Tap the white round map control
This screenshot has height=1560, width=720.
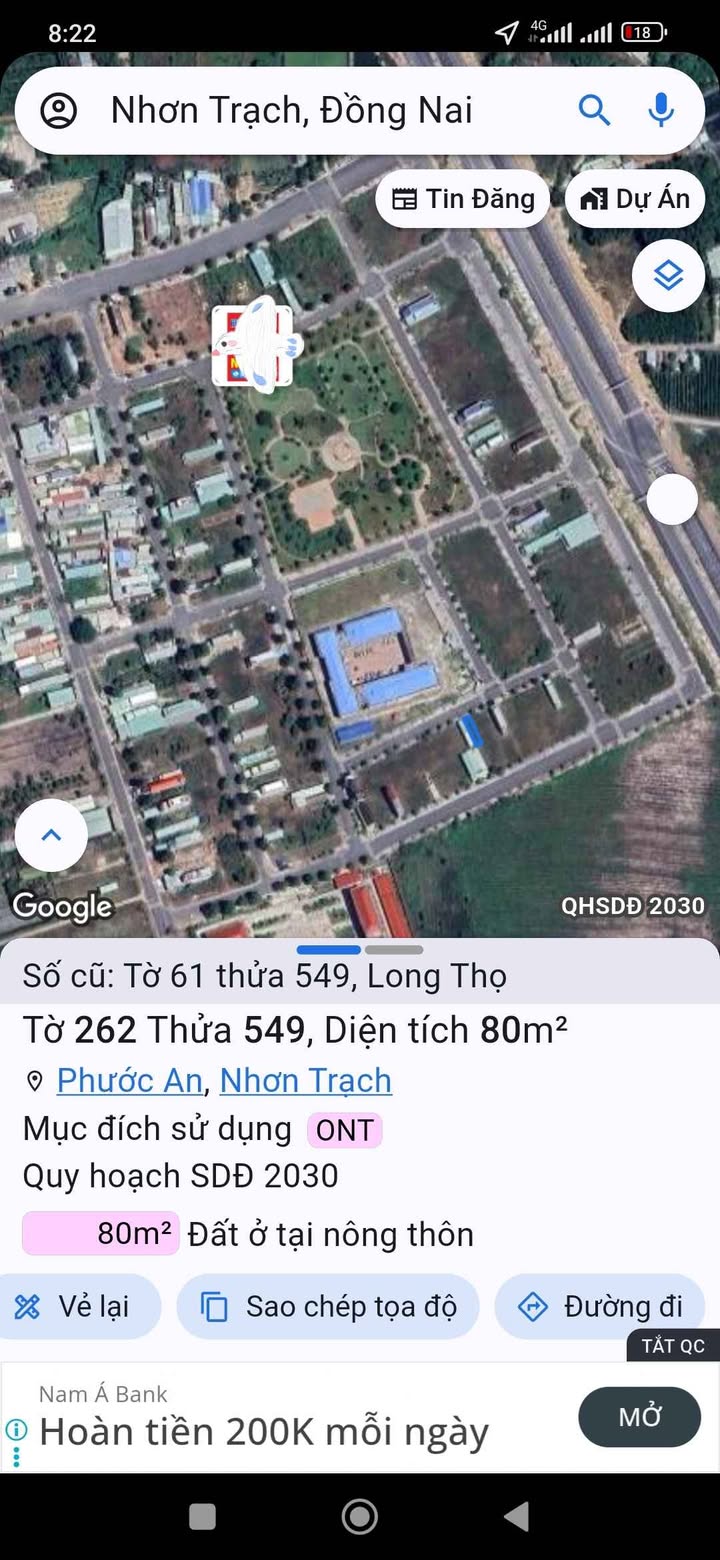(672, 500)
